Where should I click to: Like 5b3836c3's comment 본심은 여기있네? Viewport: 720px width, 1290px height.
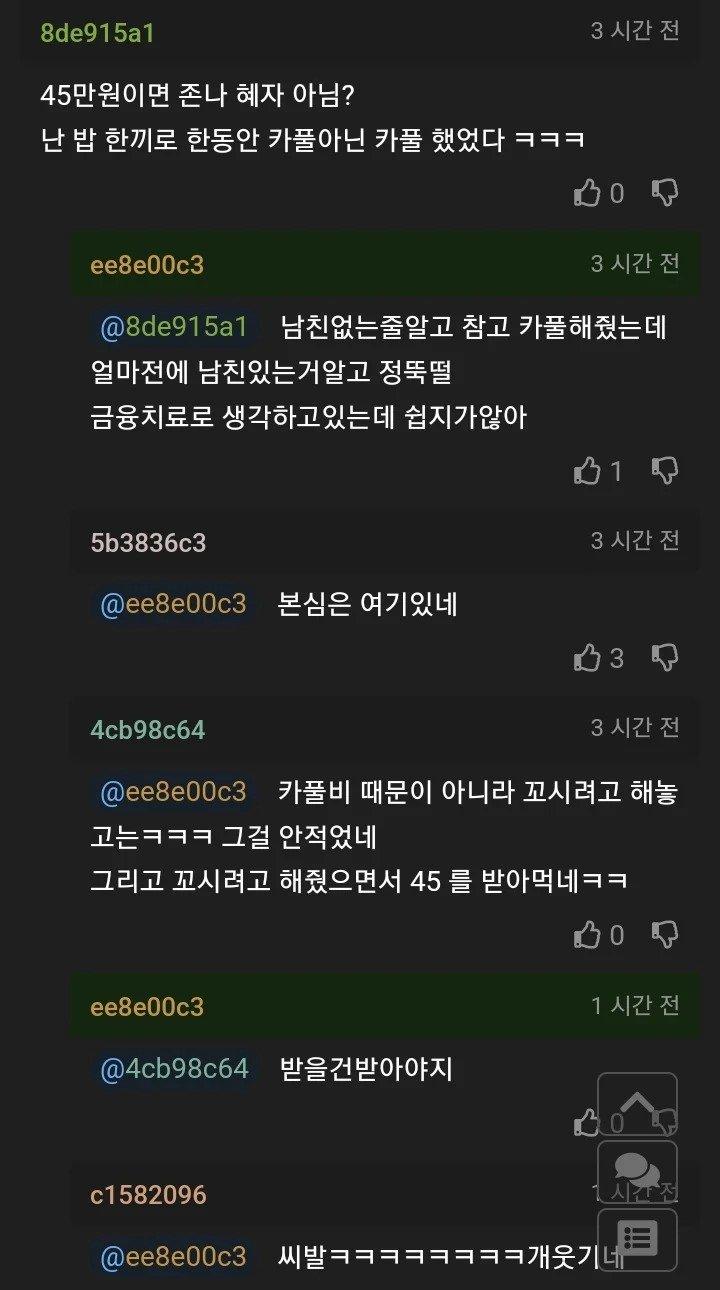pos(588,658)
